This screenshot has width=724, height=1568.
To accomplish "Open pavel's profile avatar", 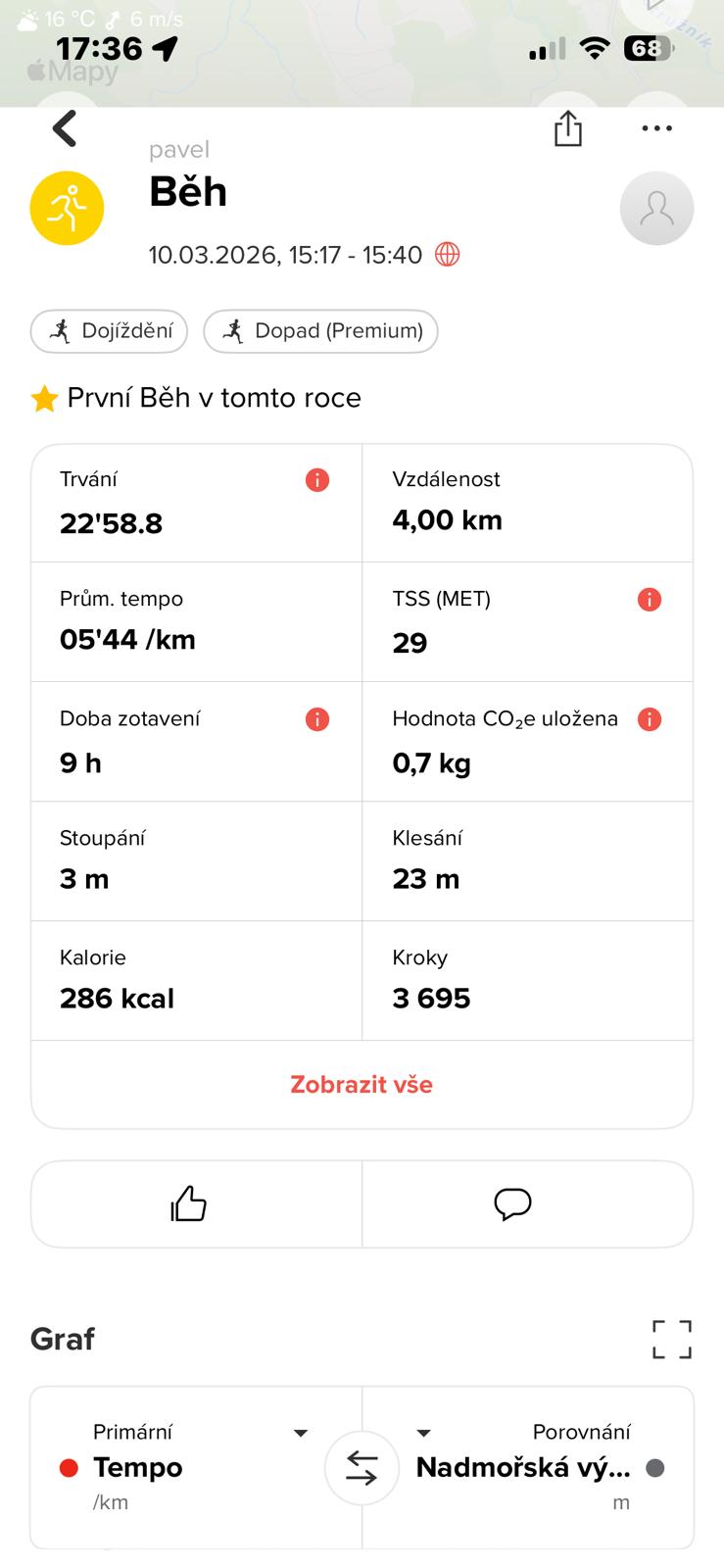I will point(656,209).
